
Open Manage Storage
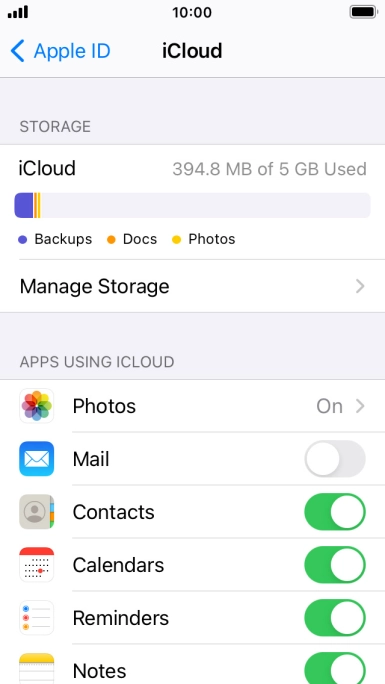pyautogui.click(x=192, y=287)
